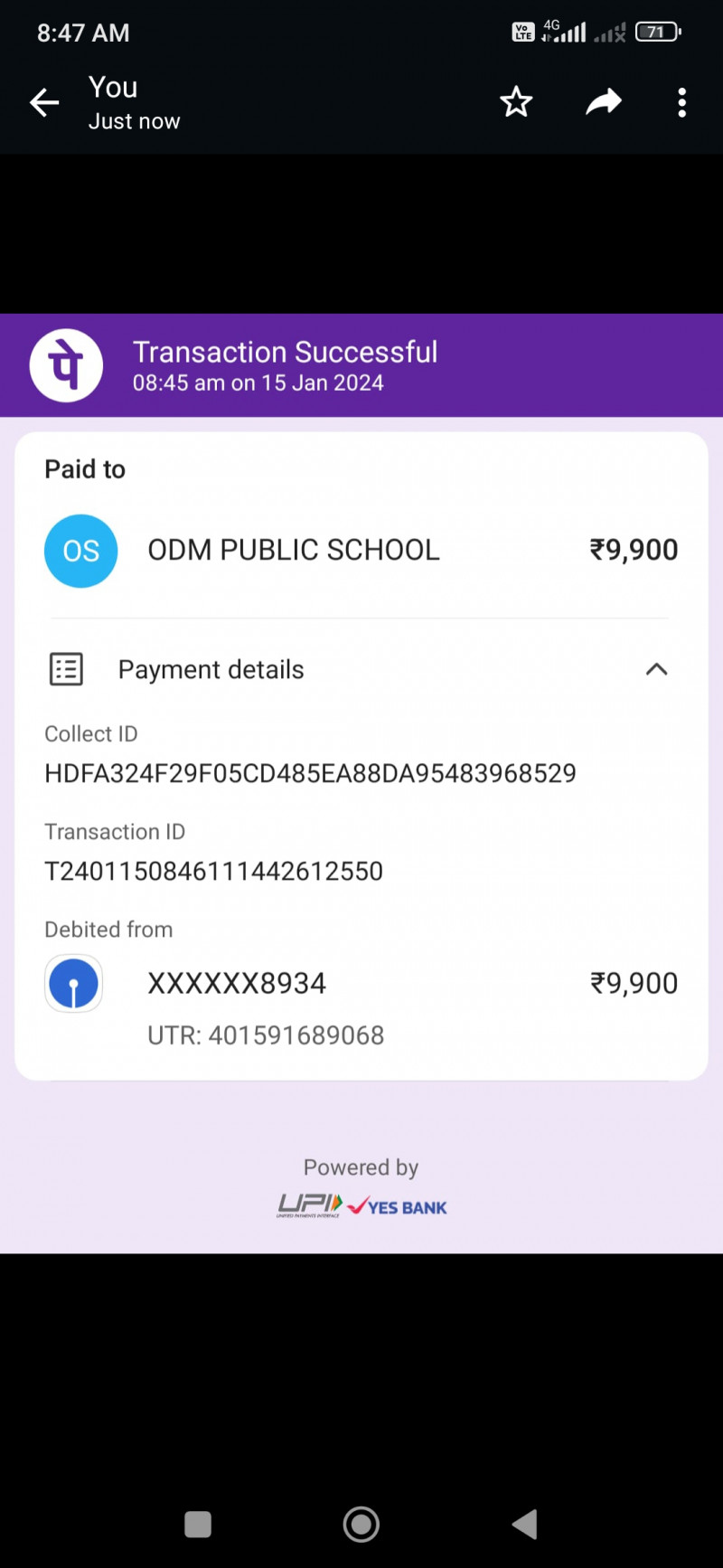
Task: Open the three-dot overflow menu
Action: tap(682, 102)
